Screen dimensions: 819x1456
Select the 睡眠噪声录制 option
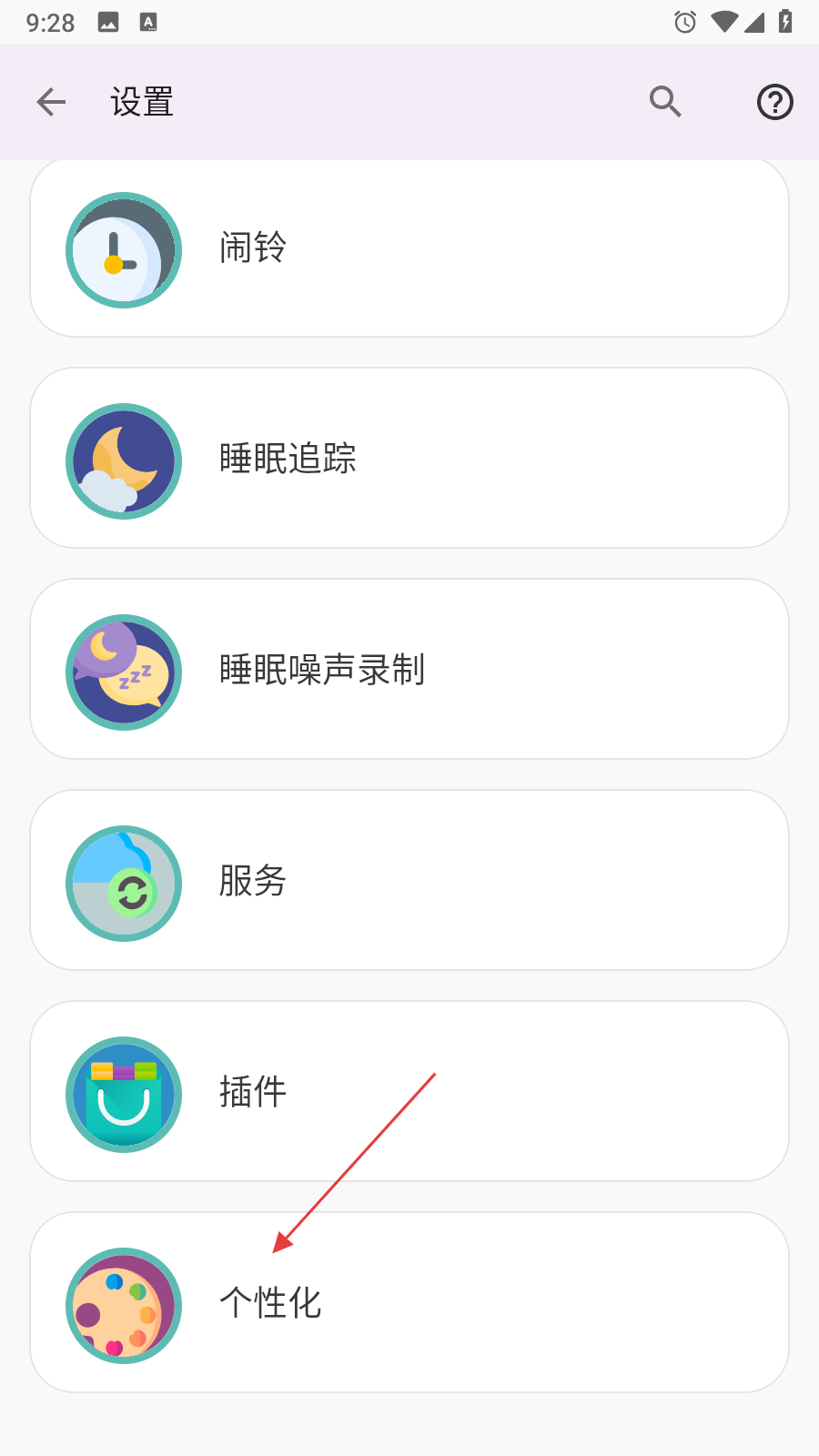tap(409, 670)
